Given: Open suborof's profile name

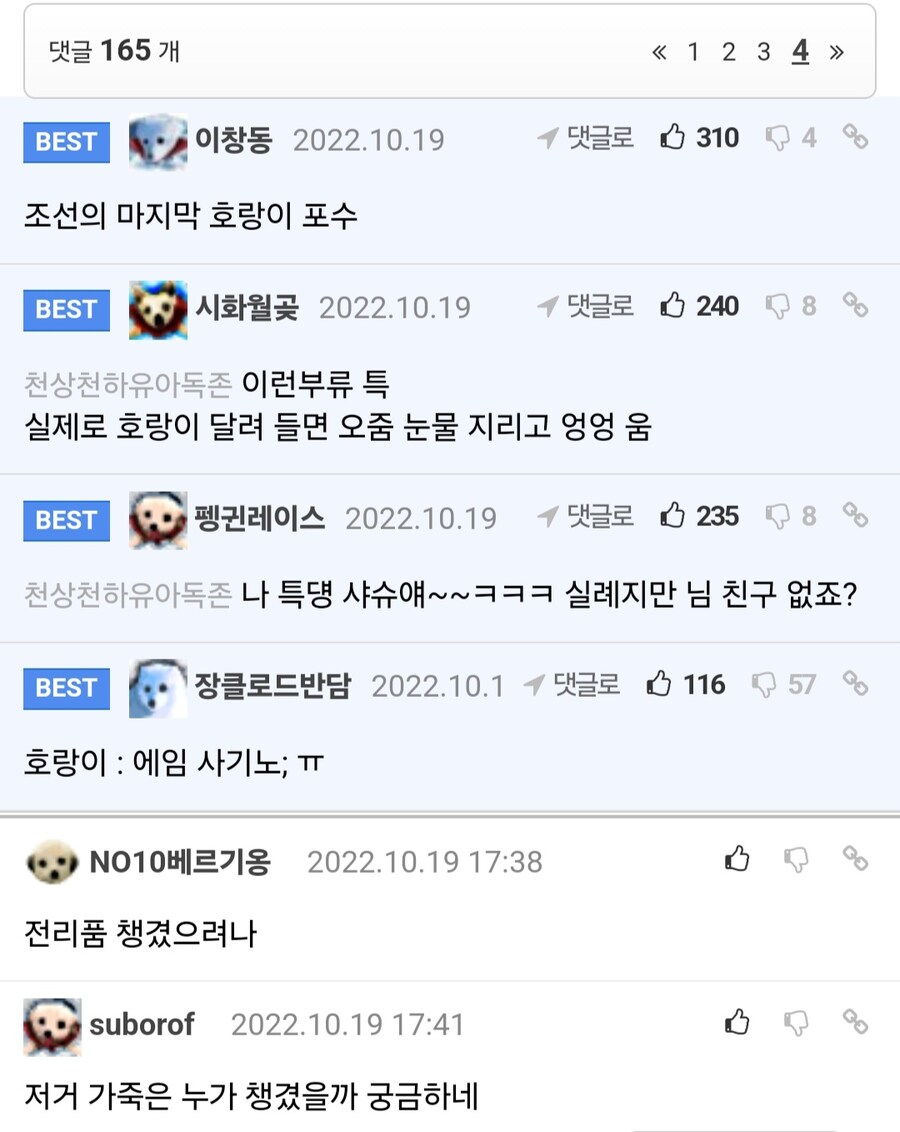Looking at the screenshot, I should click(142, 1025).
